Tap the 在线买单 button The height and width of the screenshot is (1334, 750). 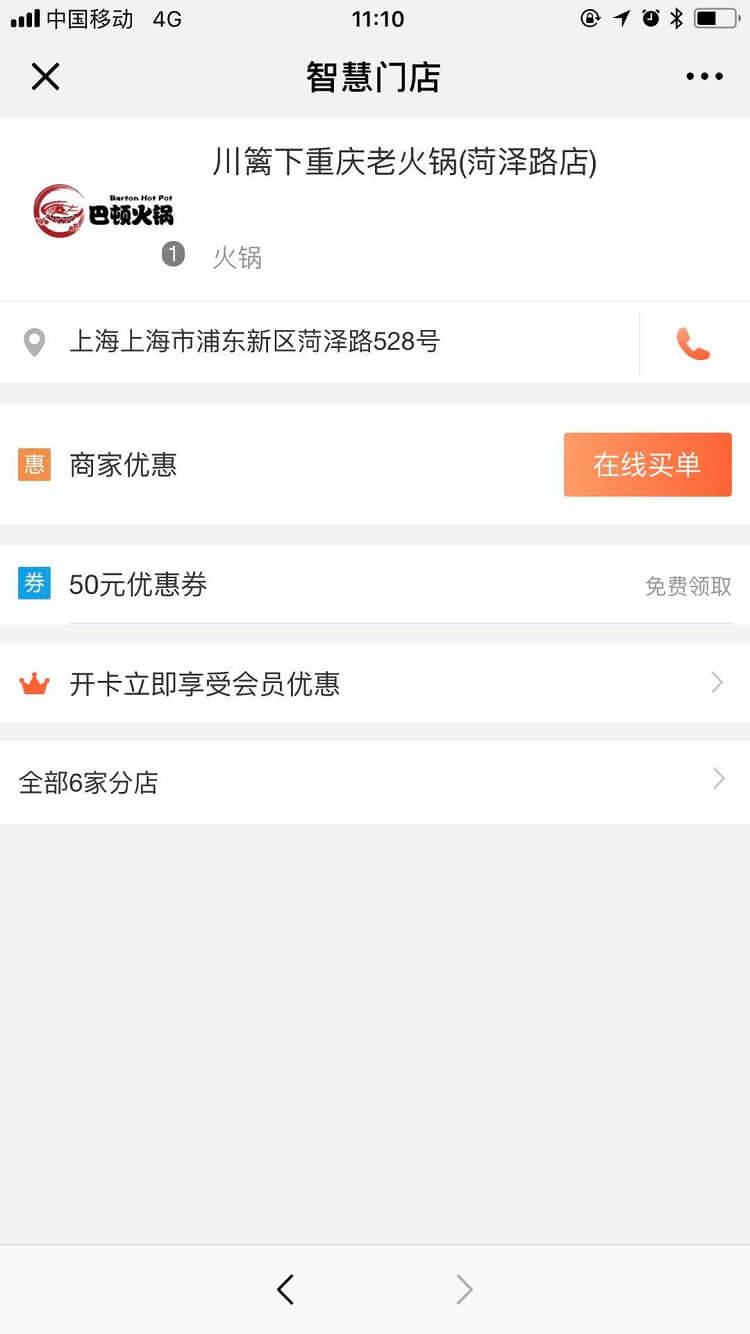point(647,465)
